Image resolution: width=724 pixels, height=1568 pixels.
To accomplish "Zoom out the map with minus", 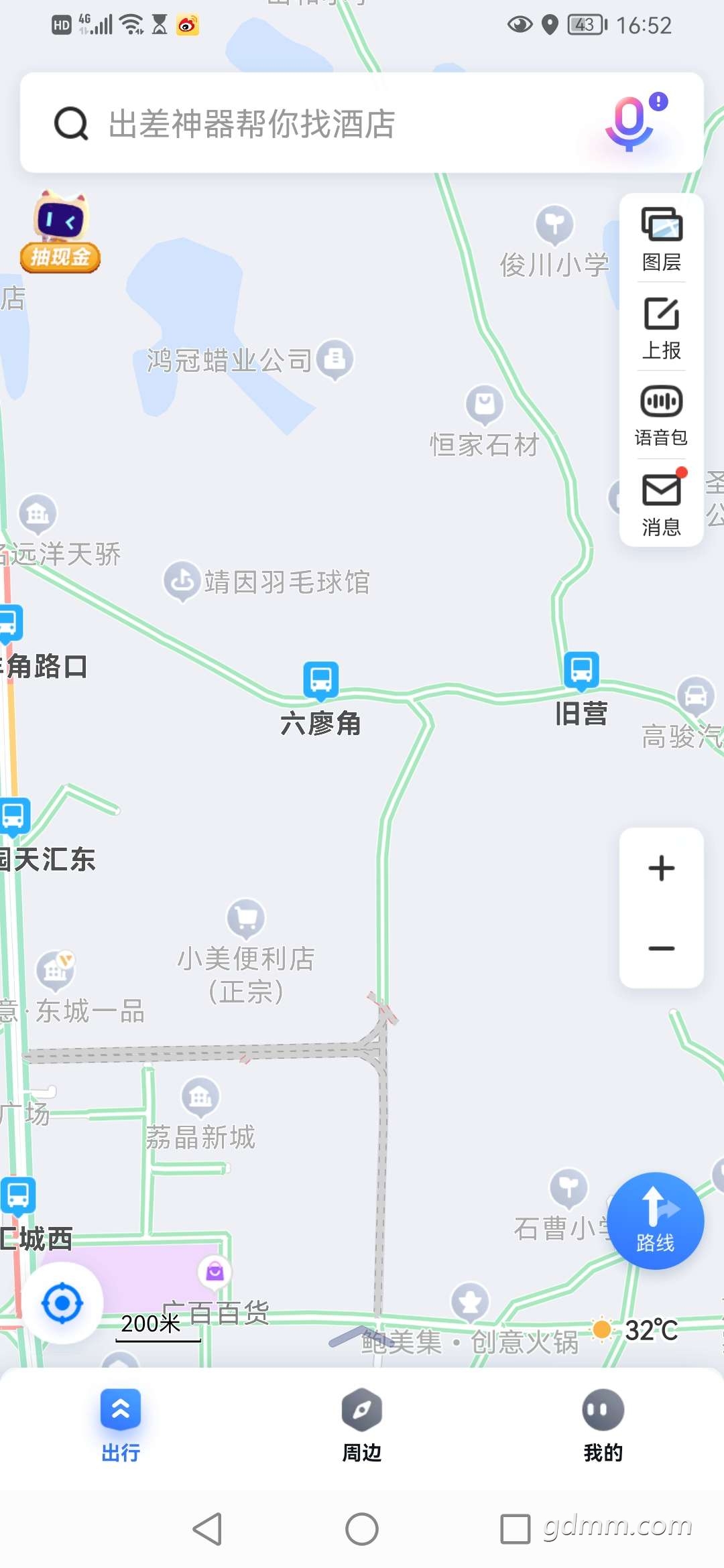I will pyautogui.click(x=662, y=948).
